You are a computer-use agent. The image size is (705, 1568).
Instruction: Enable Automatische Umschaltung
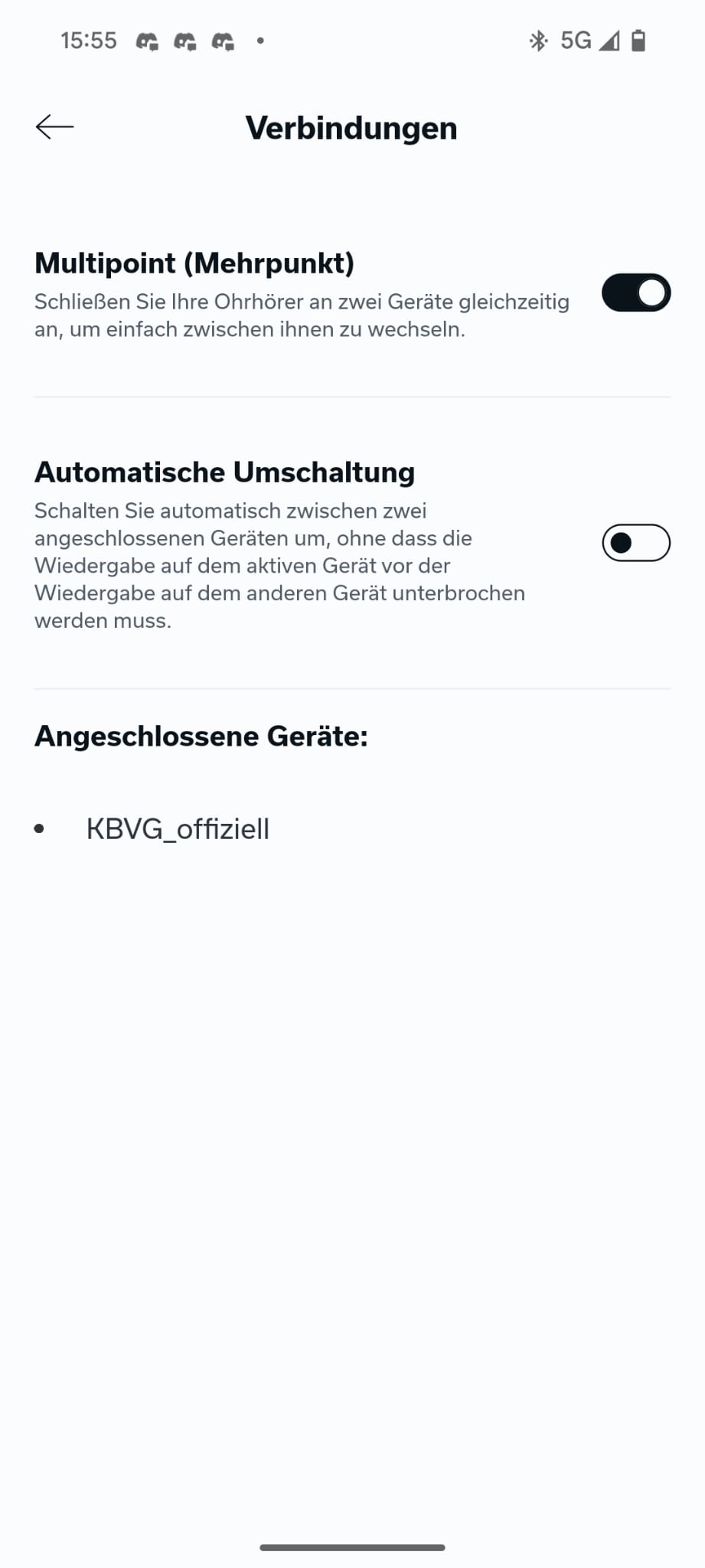point(635,543)
